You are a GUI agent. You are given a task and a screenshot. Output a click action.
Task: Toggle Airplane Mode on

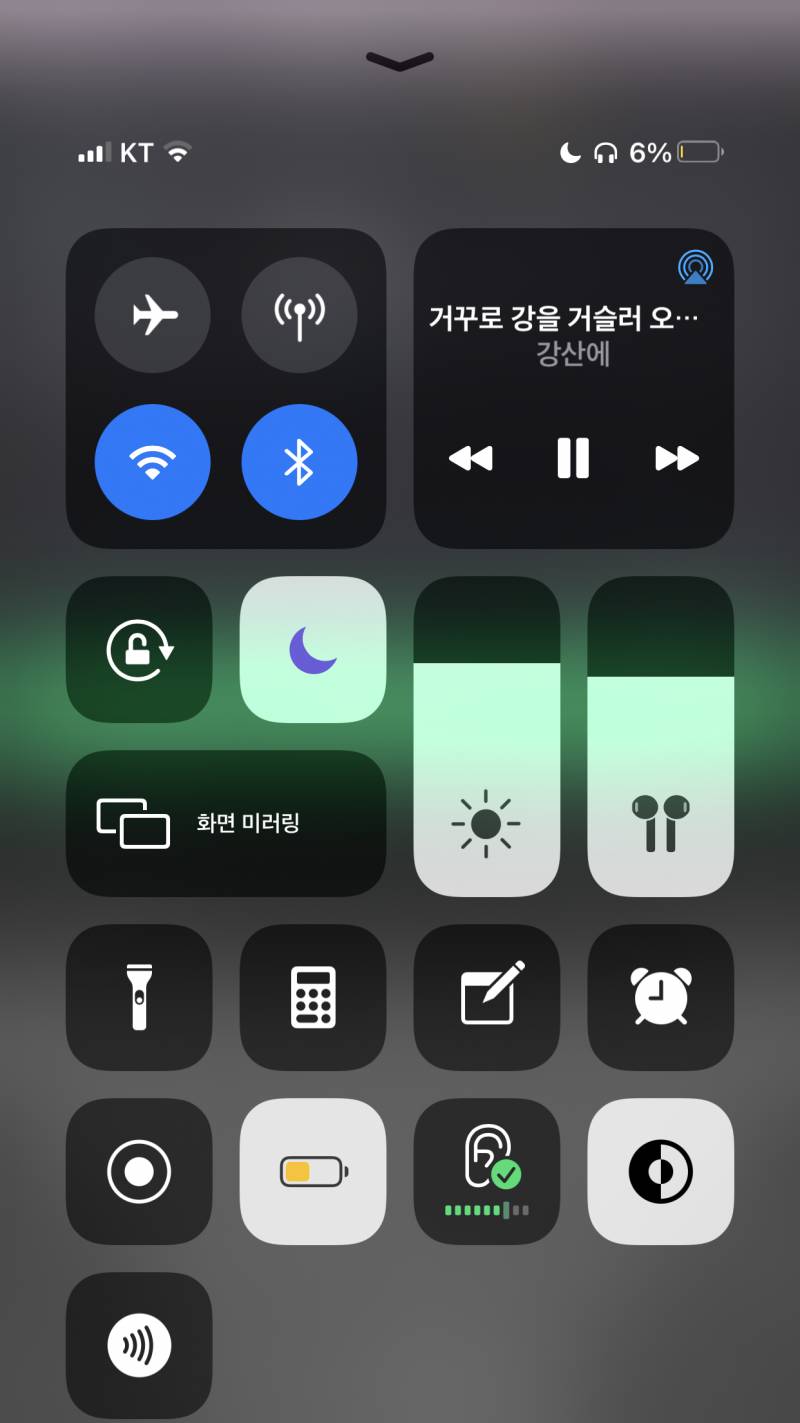point(153,314)
